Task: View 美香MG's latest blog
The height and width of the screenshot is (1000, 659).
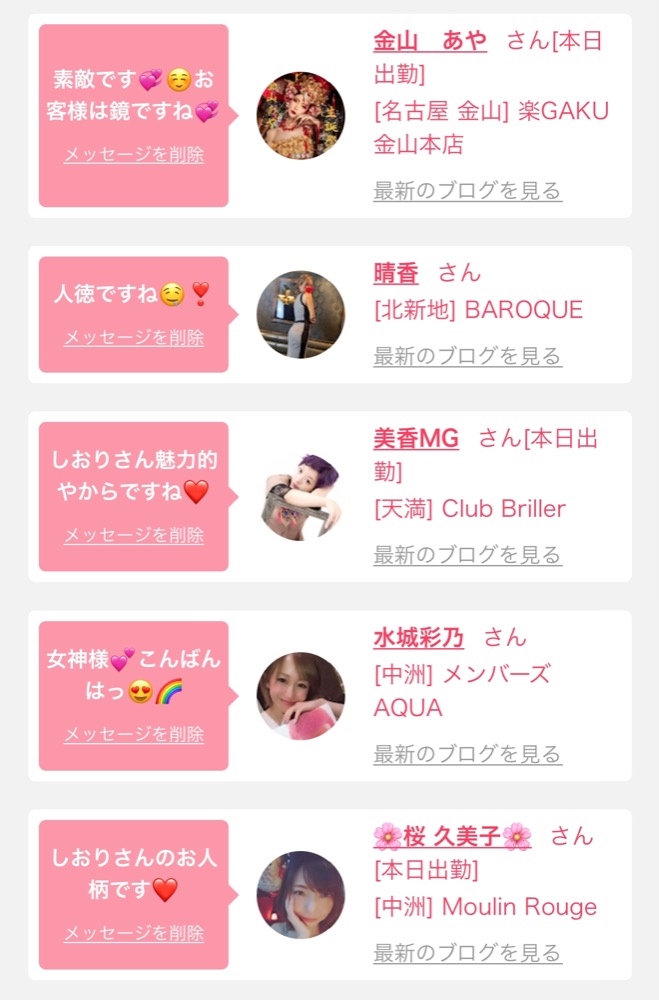Action: click(x=467, y=554)
